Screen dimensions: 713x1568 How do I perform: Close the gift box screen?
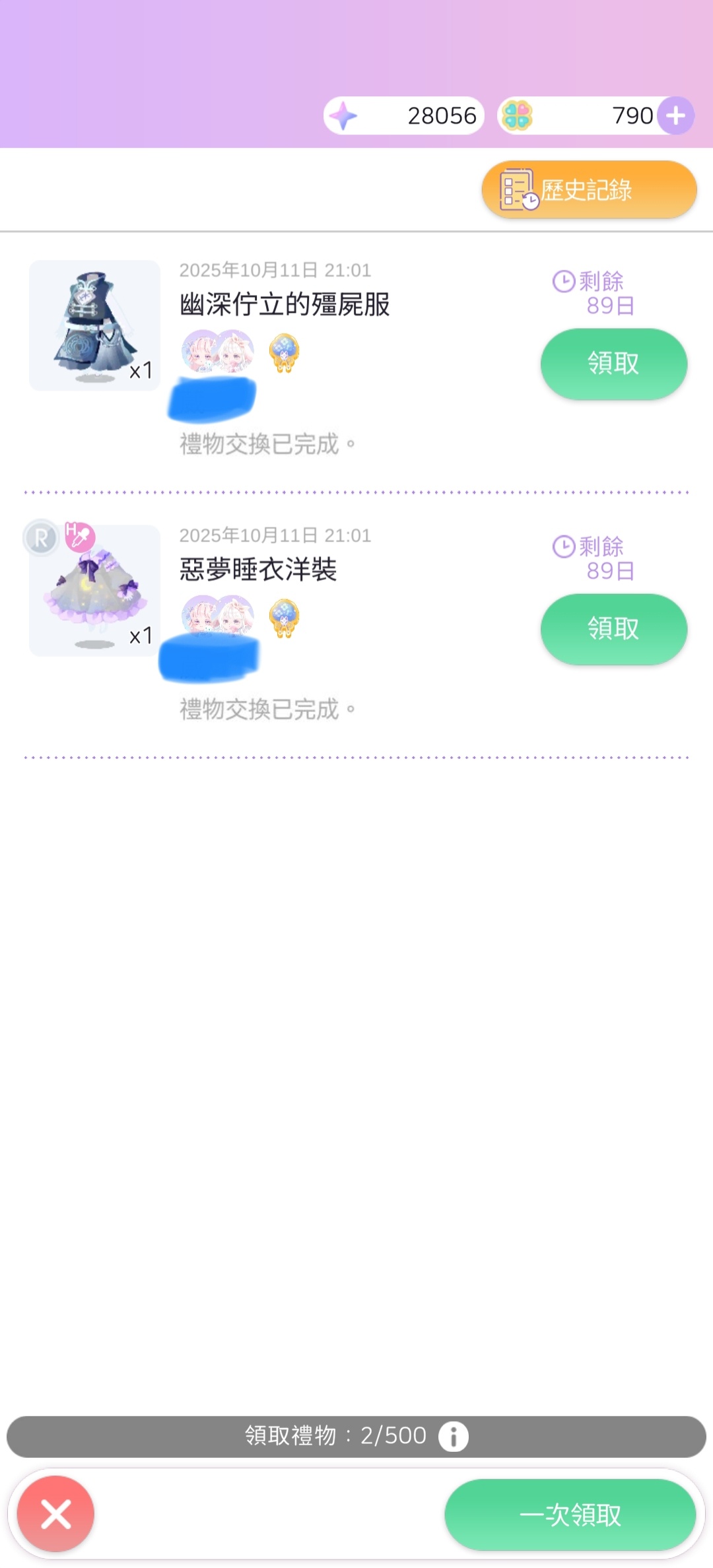pos(56,1514)
